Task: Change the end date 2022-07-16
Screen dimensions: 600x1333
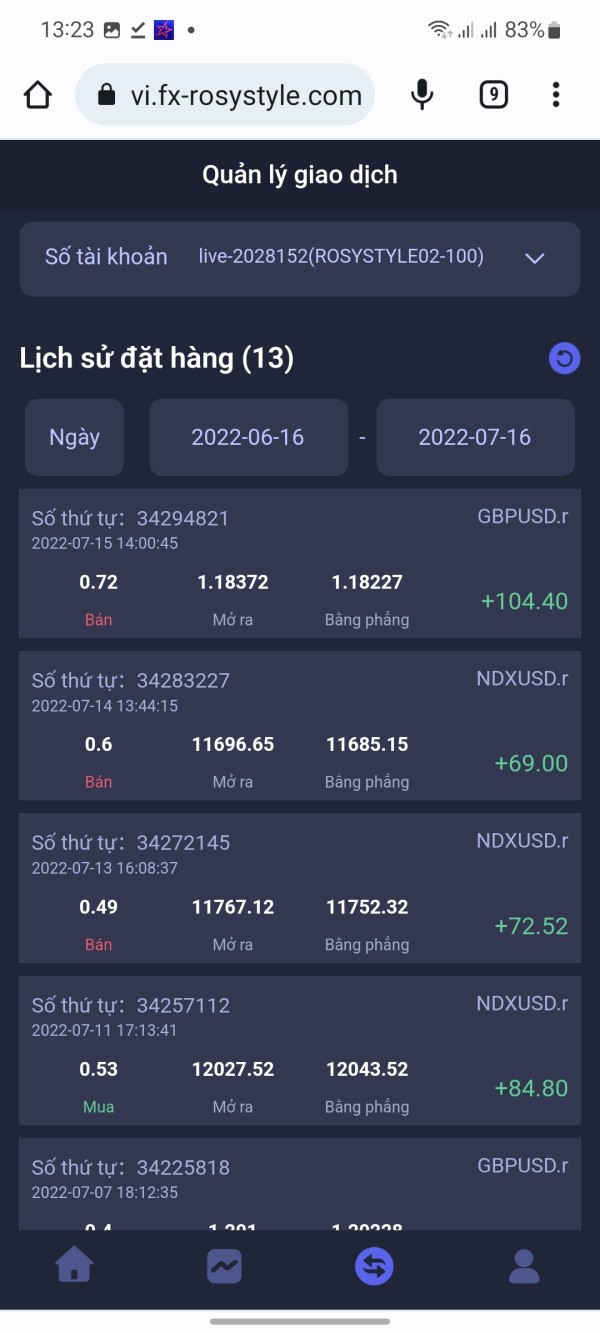Action: pos(475,437)
